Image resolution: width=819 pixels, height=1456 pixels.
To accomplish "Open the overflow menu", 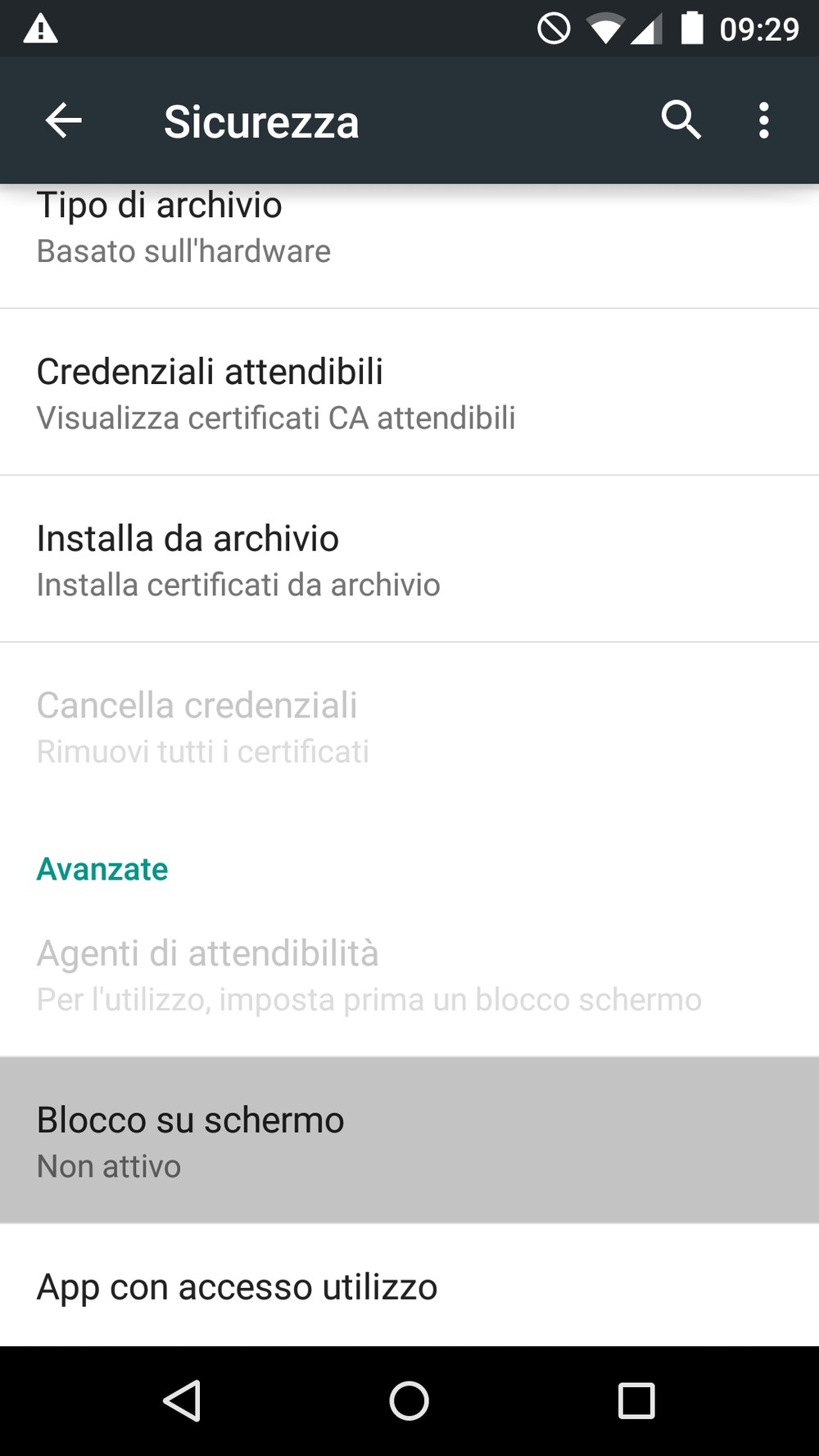I will (x=763, y=121).
